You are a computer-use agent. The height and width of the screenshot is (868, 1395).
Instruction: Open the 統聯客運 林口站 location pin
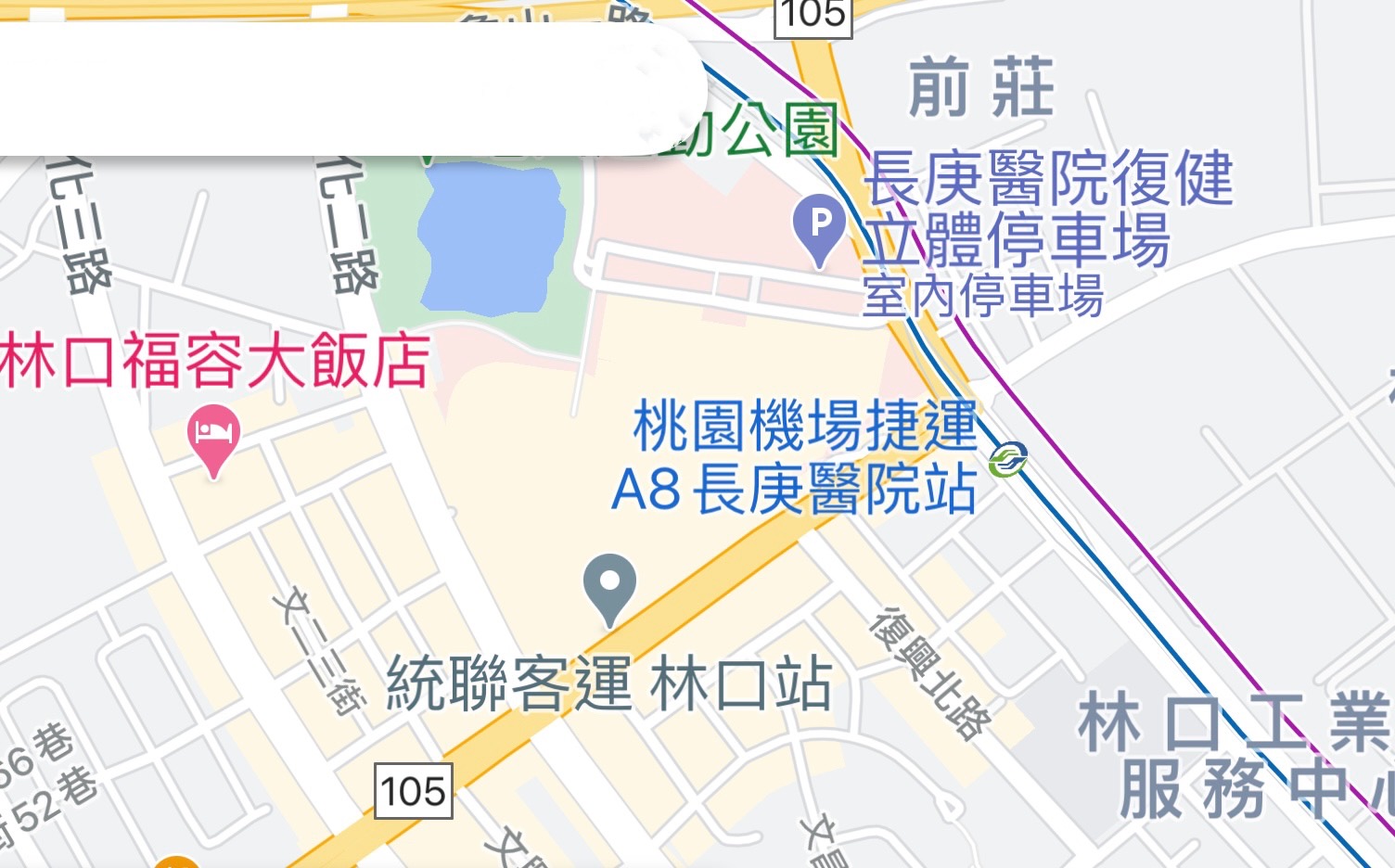609,583
